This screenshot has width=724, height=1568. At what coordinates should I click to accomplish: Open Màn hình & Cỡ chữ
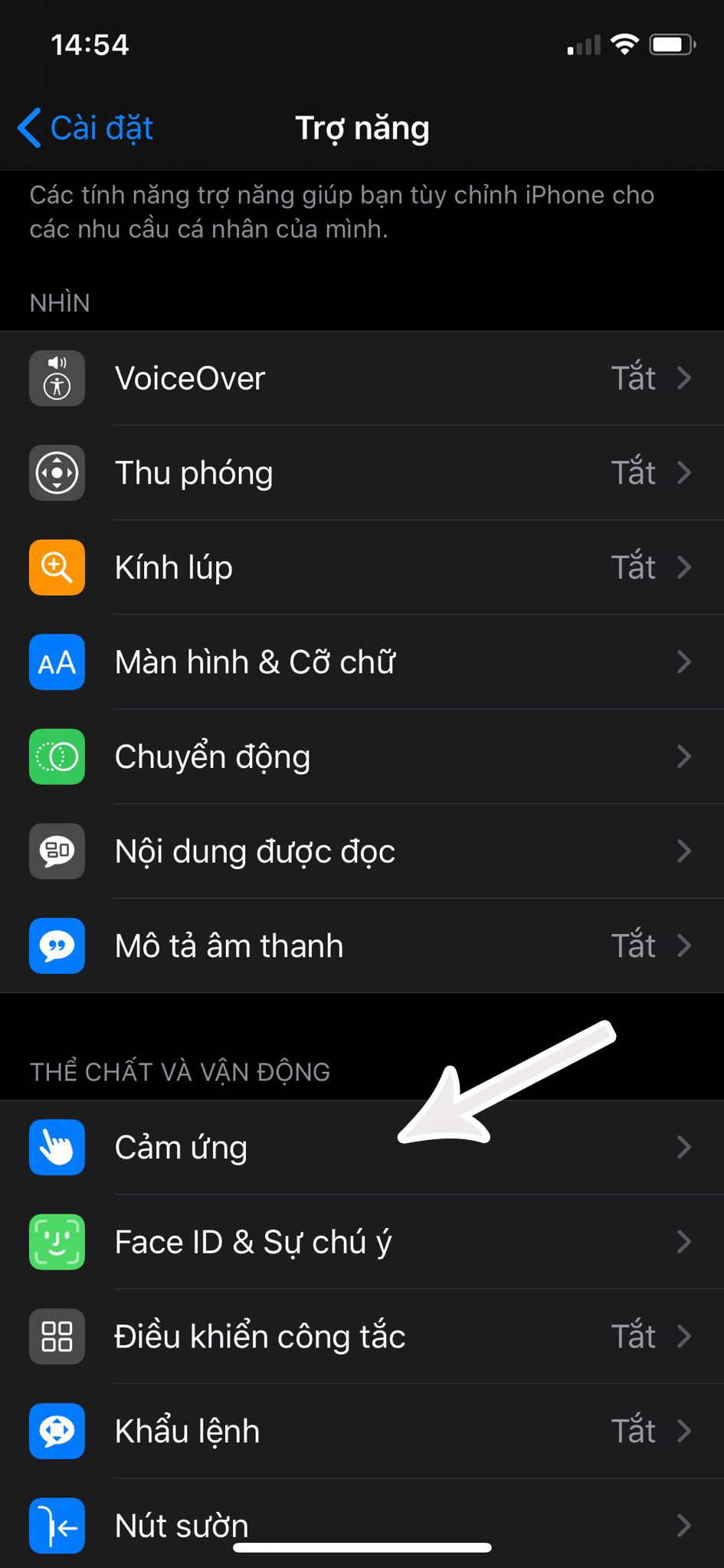pos(362,662)
